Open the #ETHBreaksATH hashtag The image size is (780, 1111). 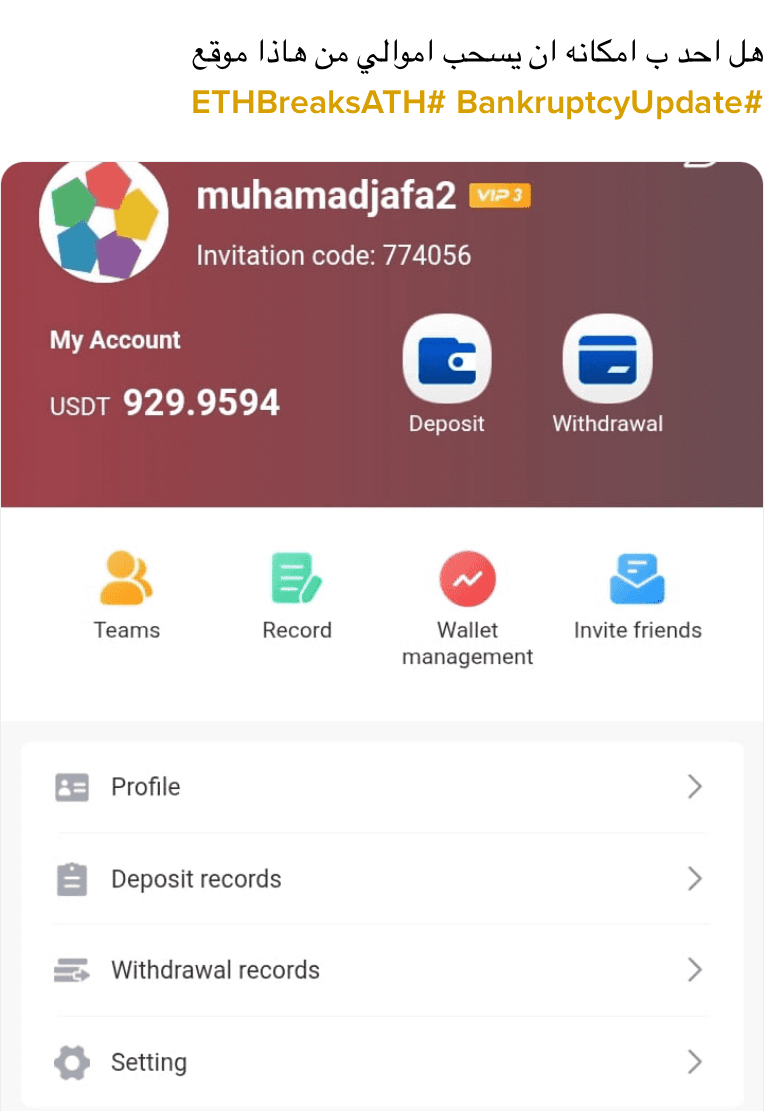(x=318, y=102)
